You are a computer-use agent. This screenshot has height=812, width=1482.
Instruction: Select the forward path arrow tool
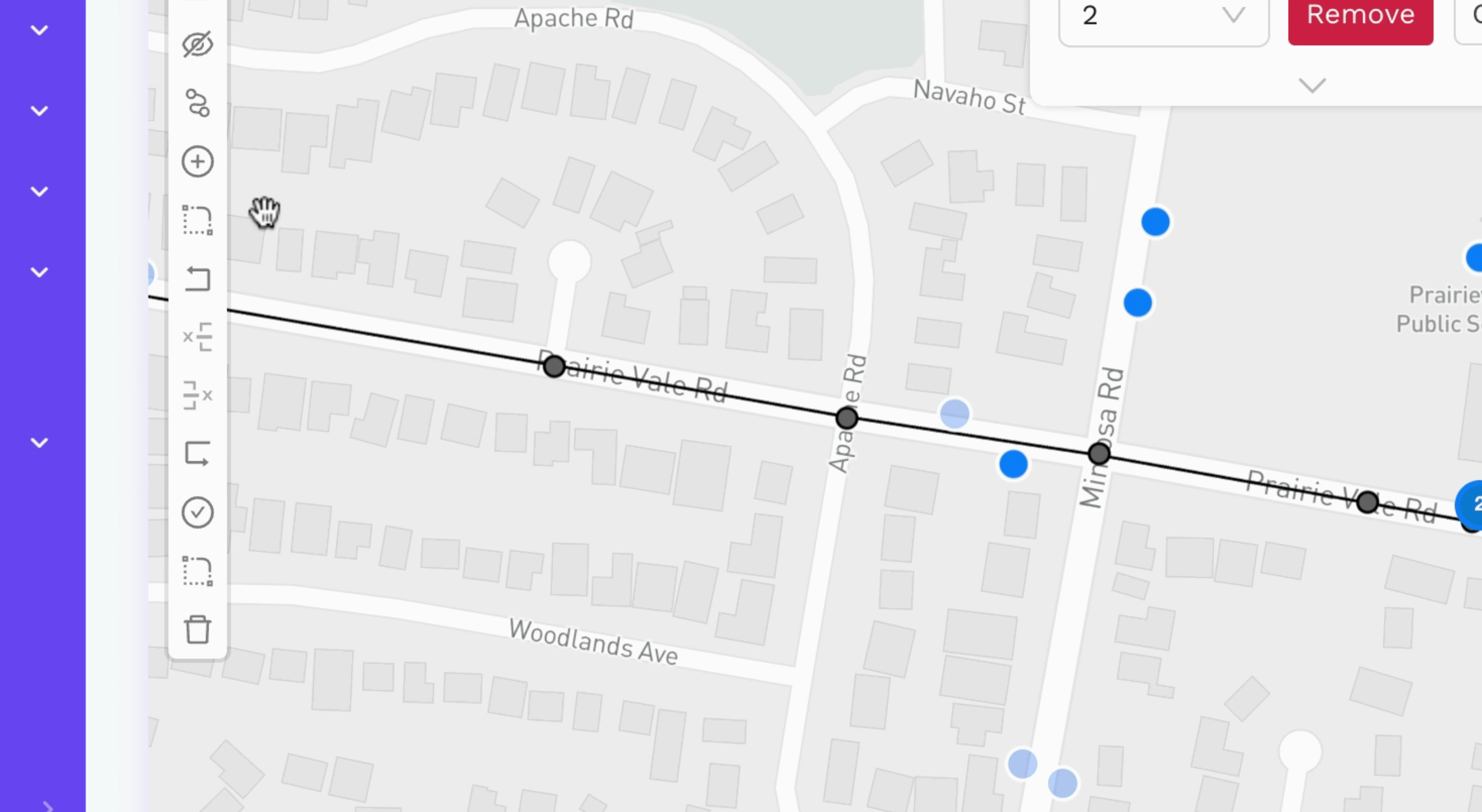[197, 454]
